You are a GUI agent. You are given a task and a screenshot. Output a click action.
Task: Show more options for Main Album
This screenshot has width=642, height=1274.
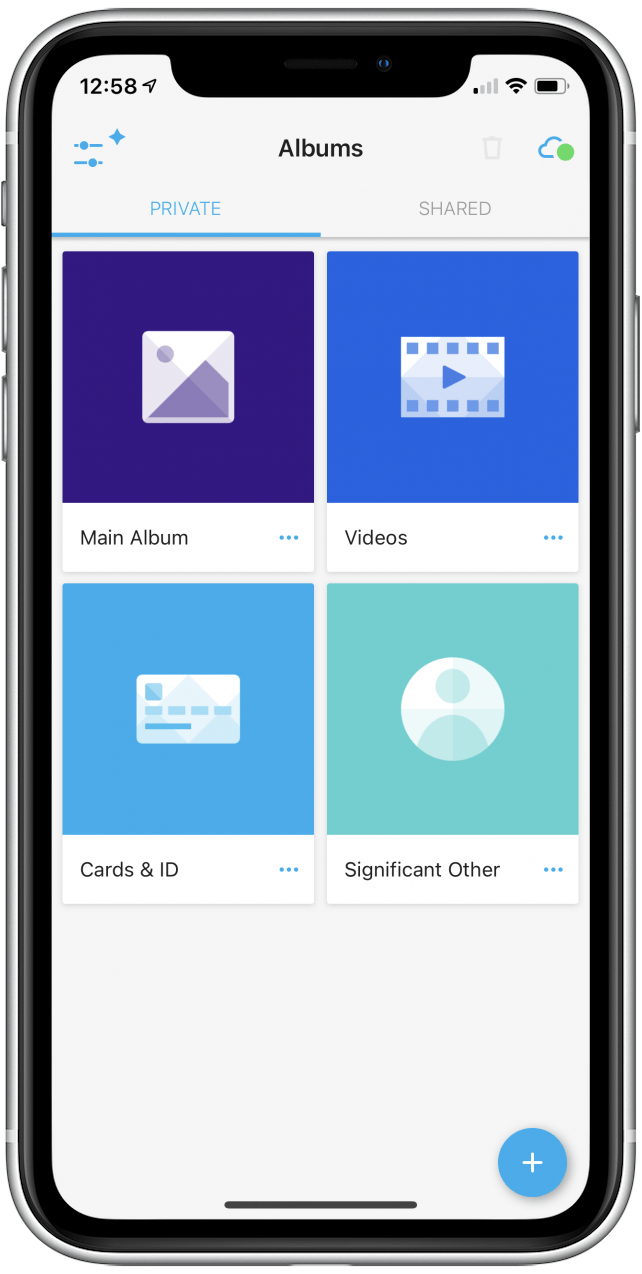(289, 538)
